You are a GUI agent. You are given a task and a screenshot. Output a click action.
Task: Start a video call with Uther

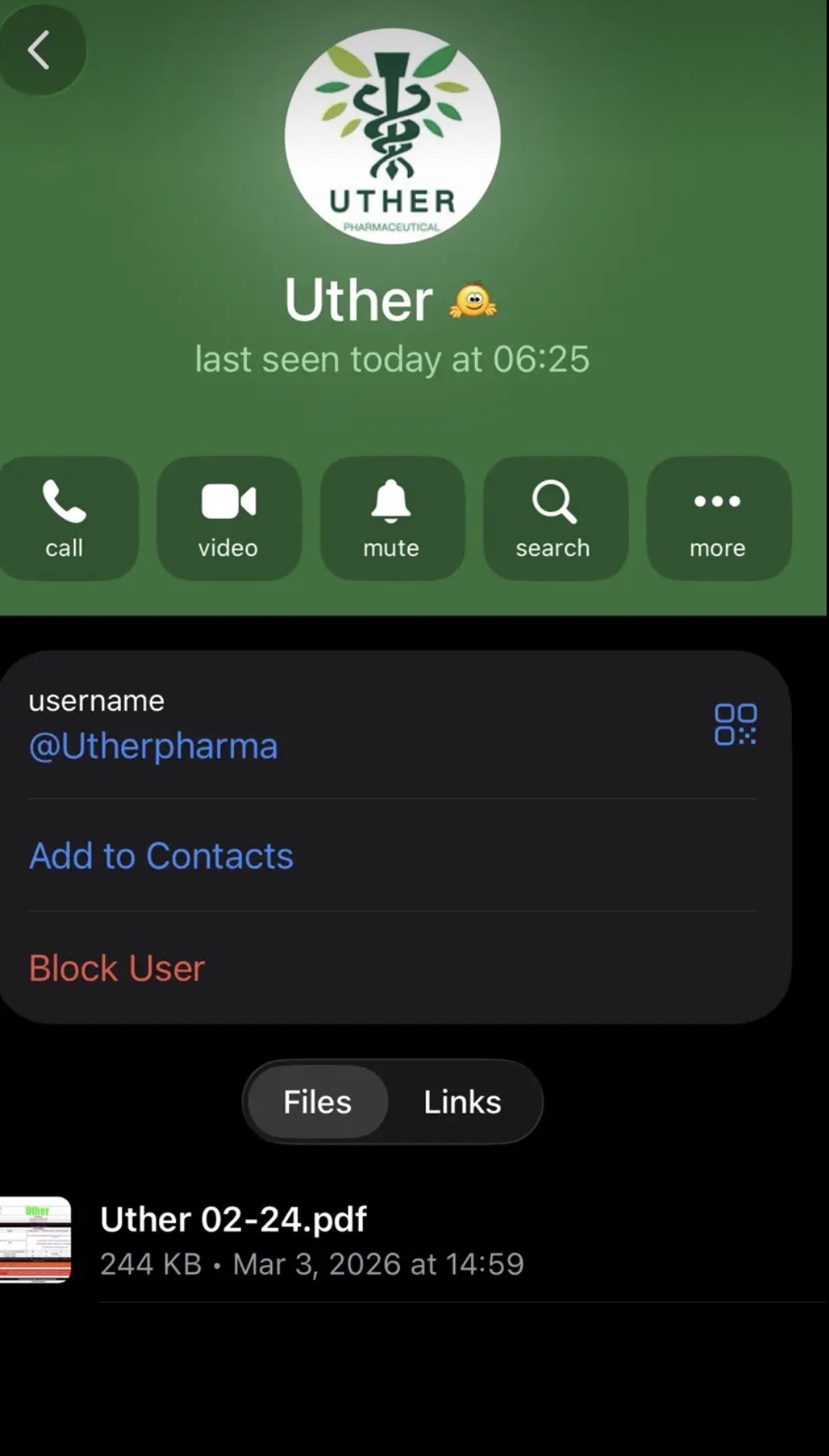click(x=228, y=518)
